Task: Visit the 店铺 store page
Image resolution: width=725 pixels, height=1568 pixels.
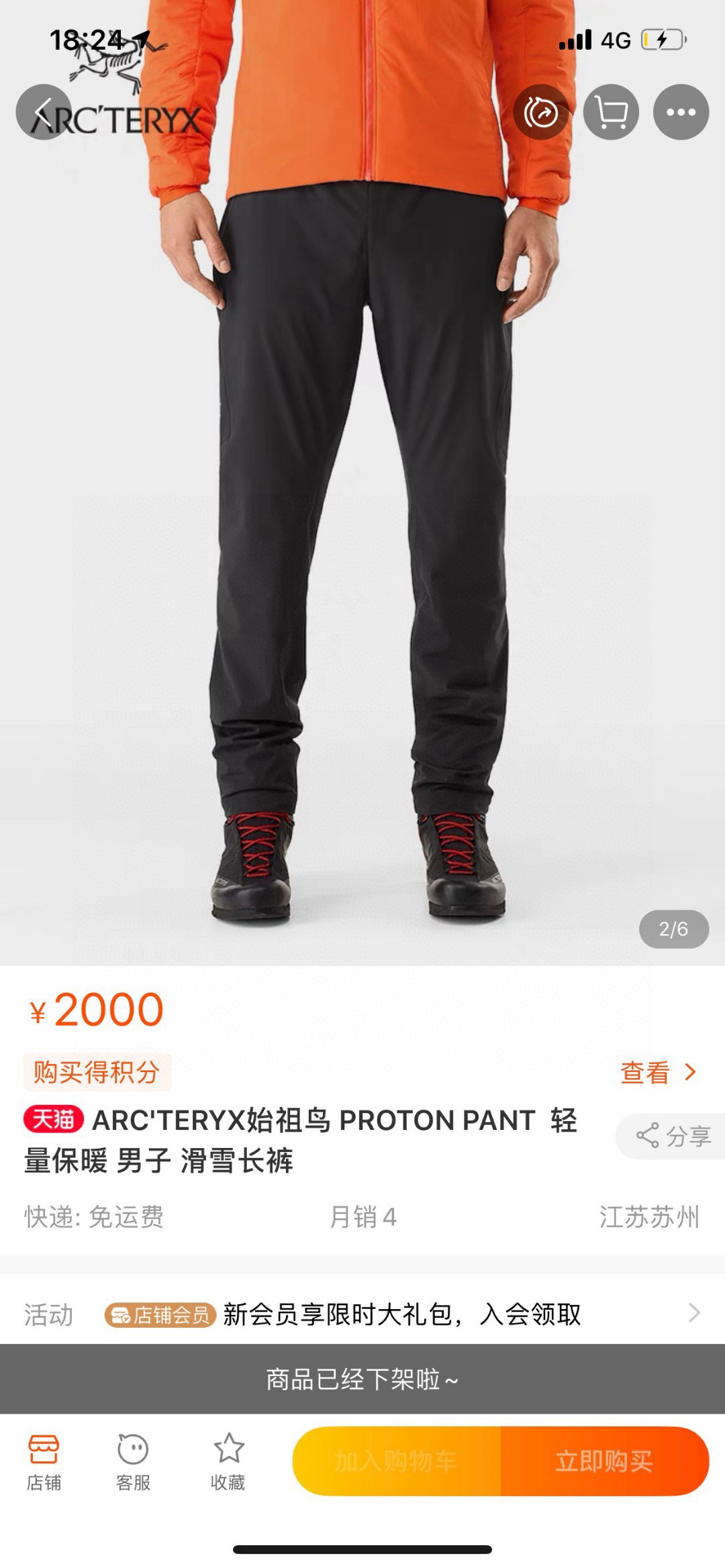Action: point(44,1462)
